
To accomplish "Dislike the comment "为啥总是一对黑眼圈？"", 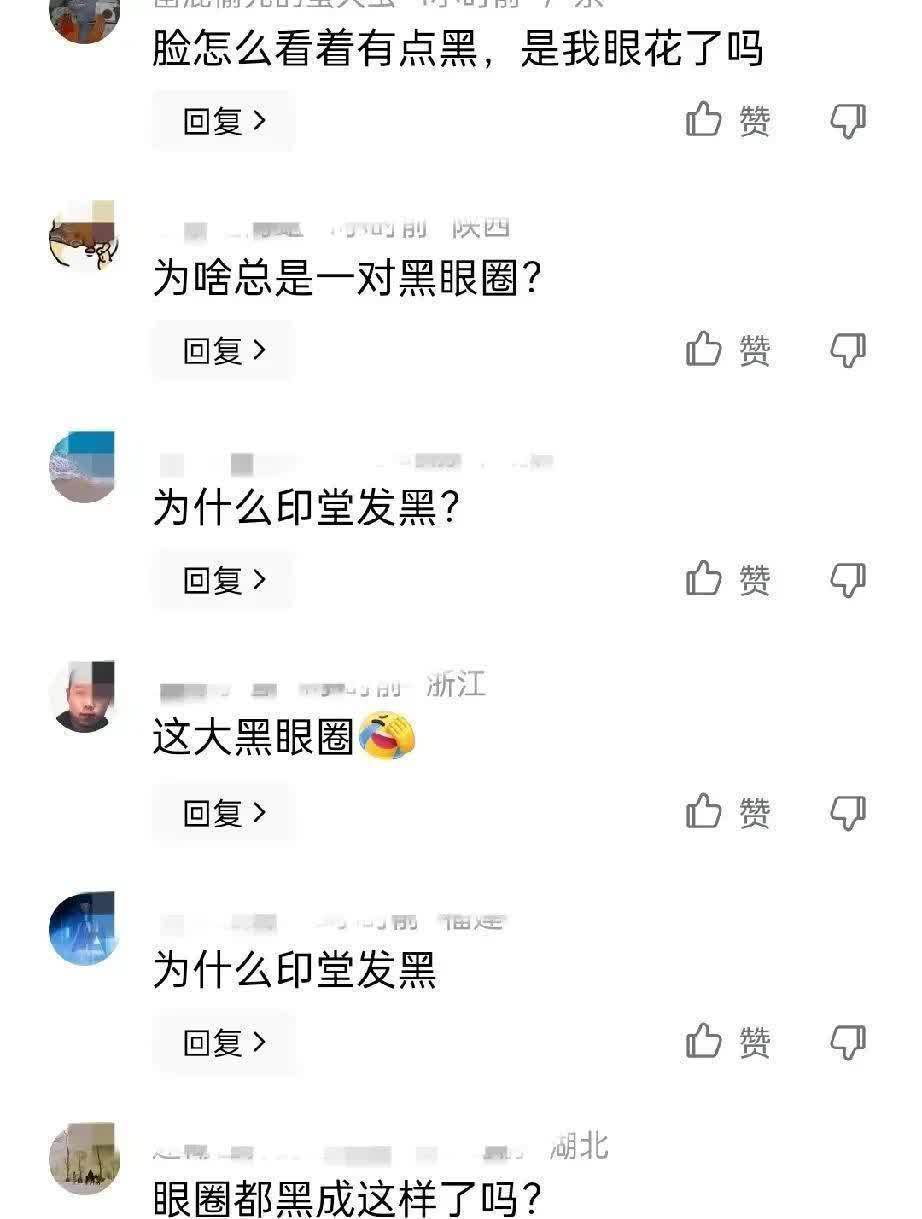I will 848,350.
